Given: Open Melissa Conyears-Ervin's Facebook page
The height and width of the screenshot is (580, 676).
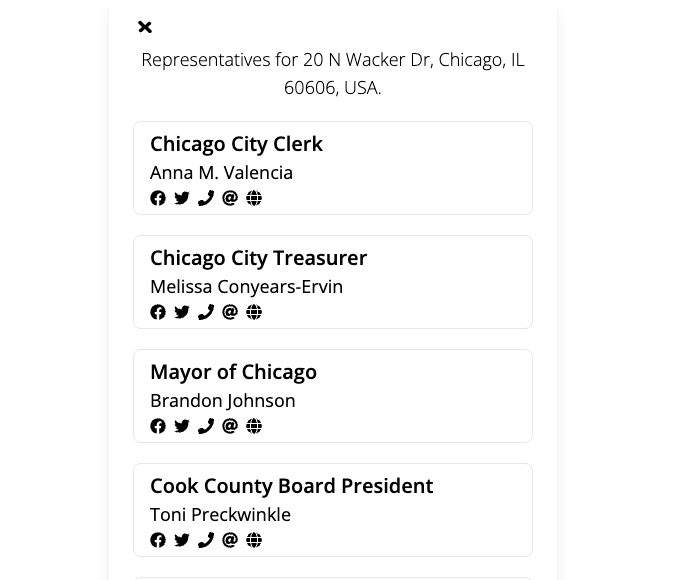Looking at the screenshot, I should point(158,312).
